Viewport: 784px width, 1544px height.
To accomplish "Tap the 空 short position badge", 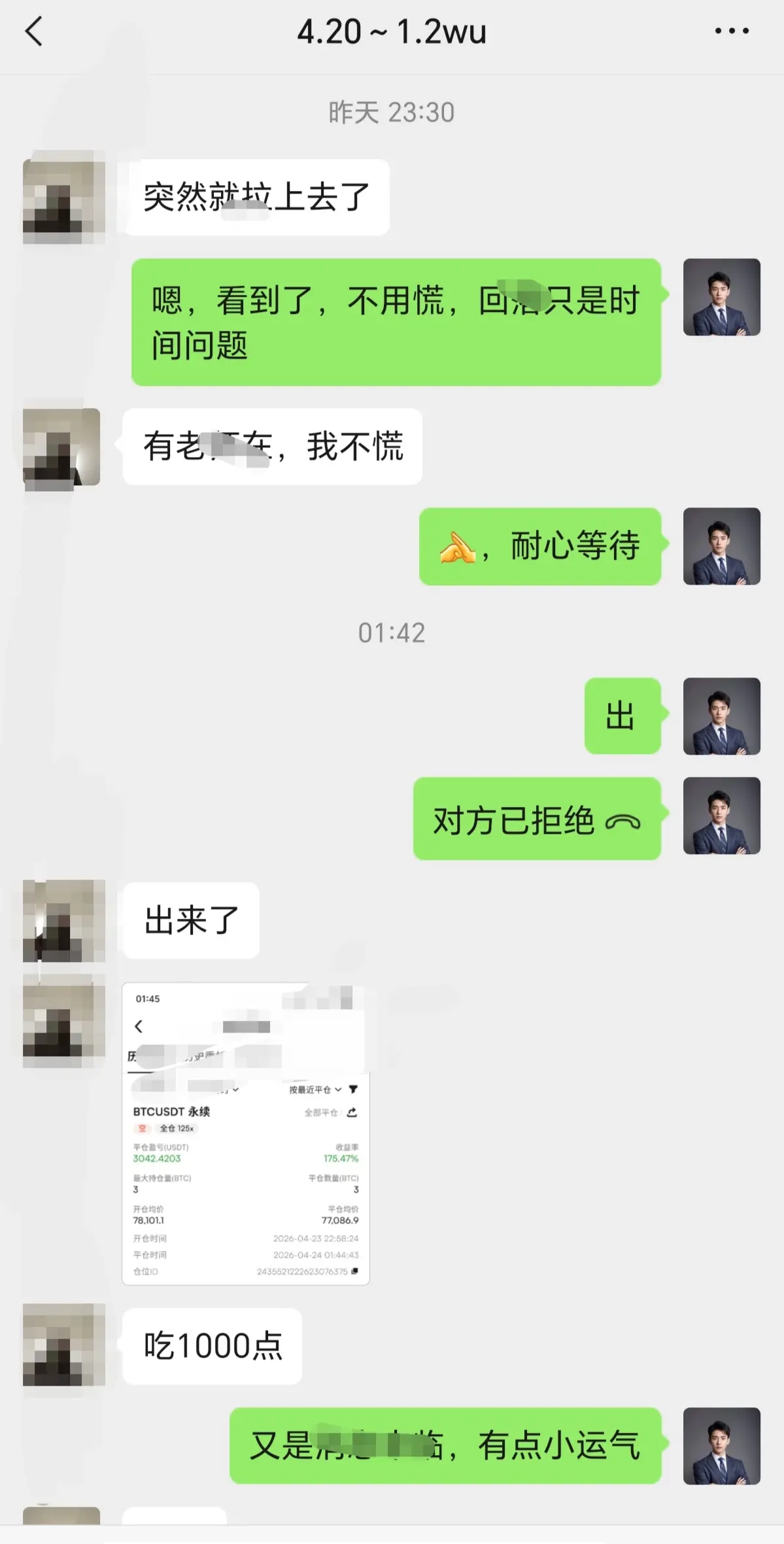I will click(142, 1128).
